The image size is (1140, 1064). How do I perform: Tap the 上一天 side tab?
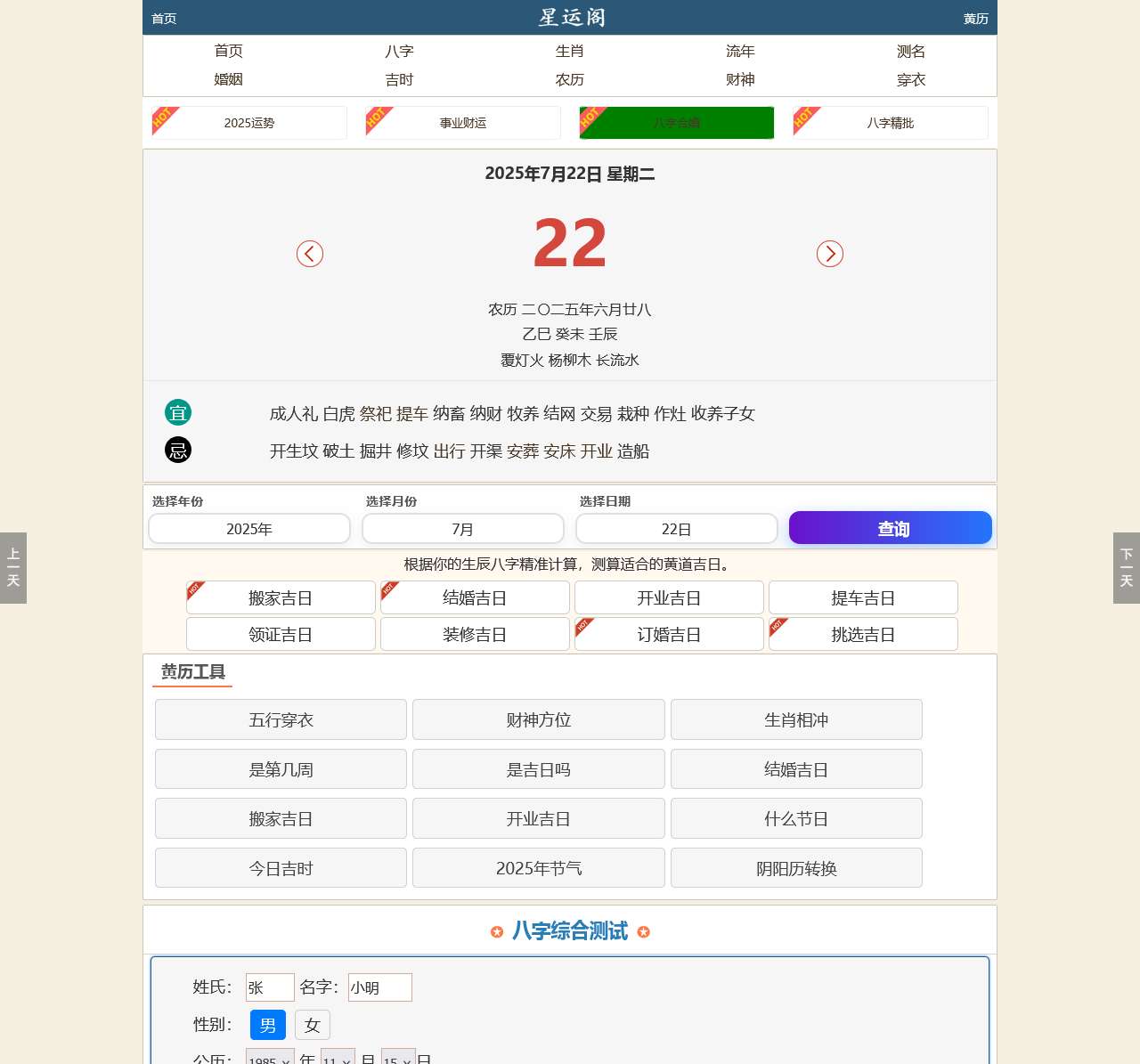click(13, 568)
